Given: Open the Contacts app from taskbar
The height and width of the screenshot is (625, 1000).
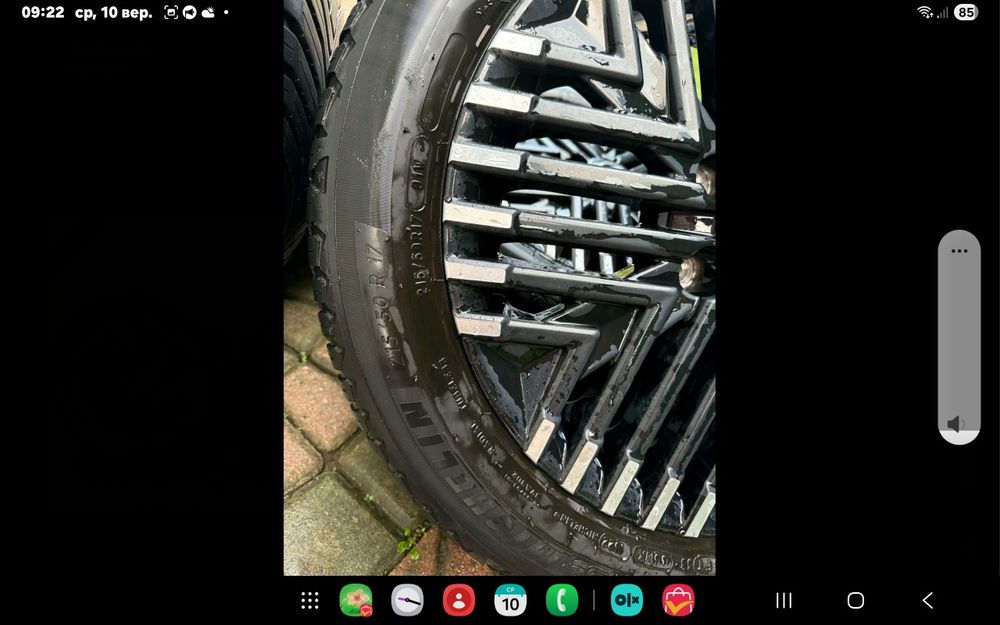Looking at the screenshot, I should pos(459,600).
